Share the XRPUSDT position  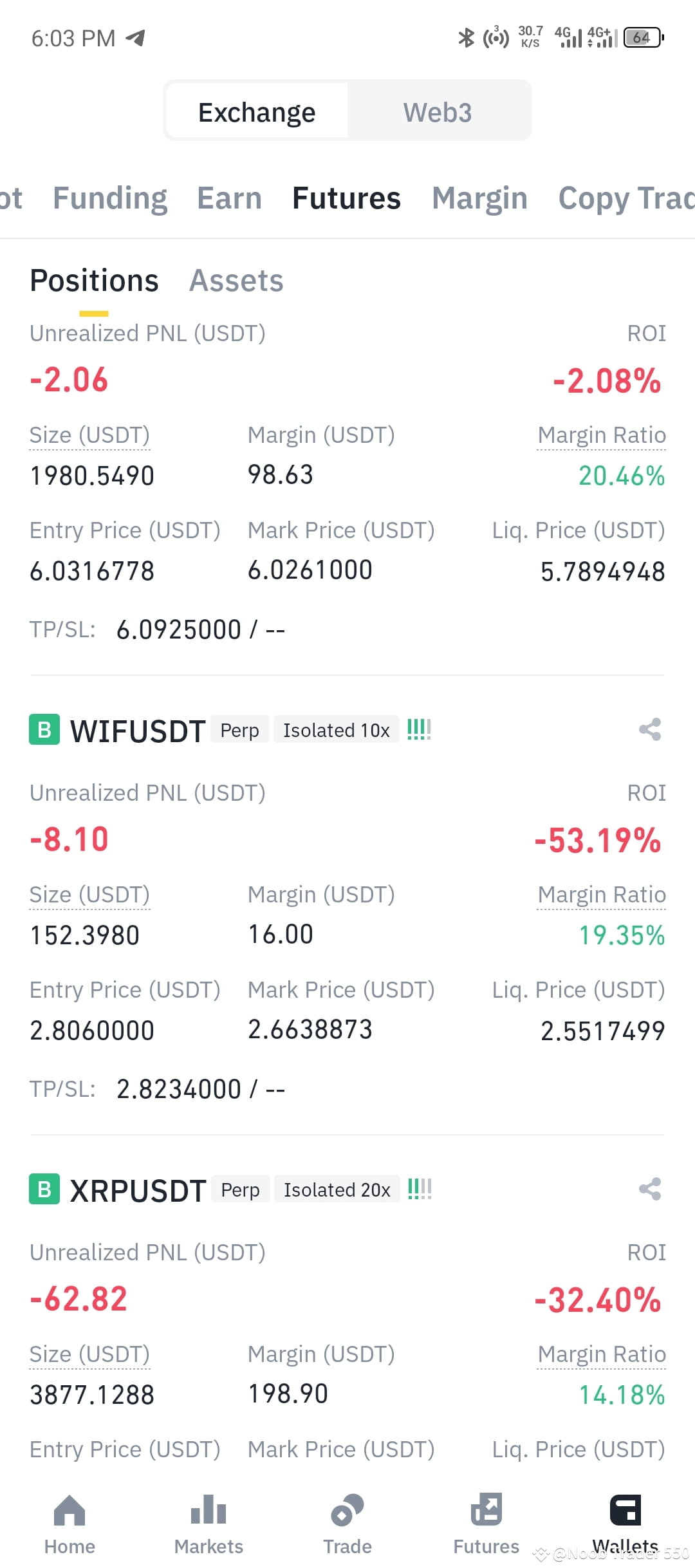[x=650, y=1189]
